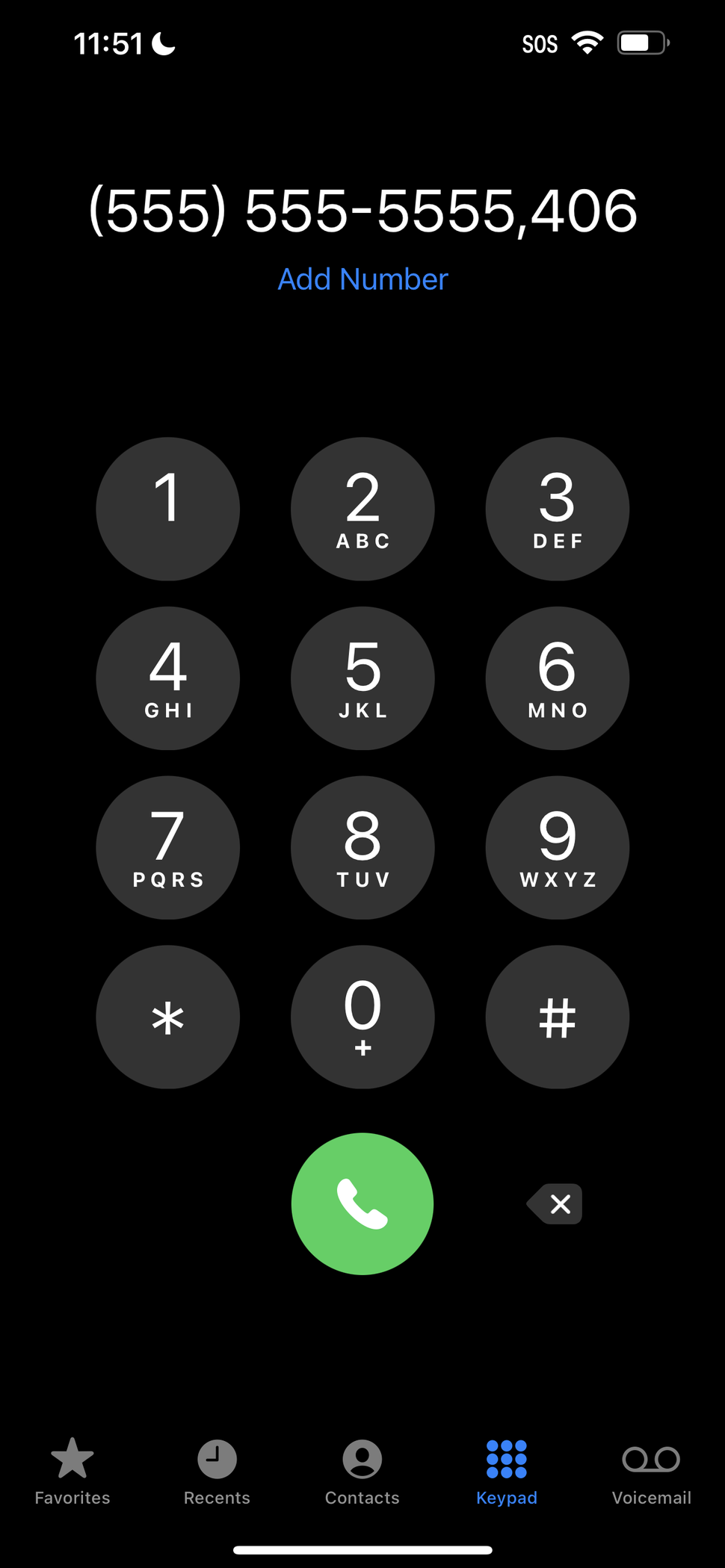This screenshot has width=725, height=1568.
Task: Tap the backspace delete key
Action: (x=554, y=1203)
